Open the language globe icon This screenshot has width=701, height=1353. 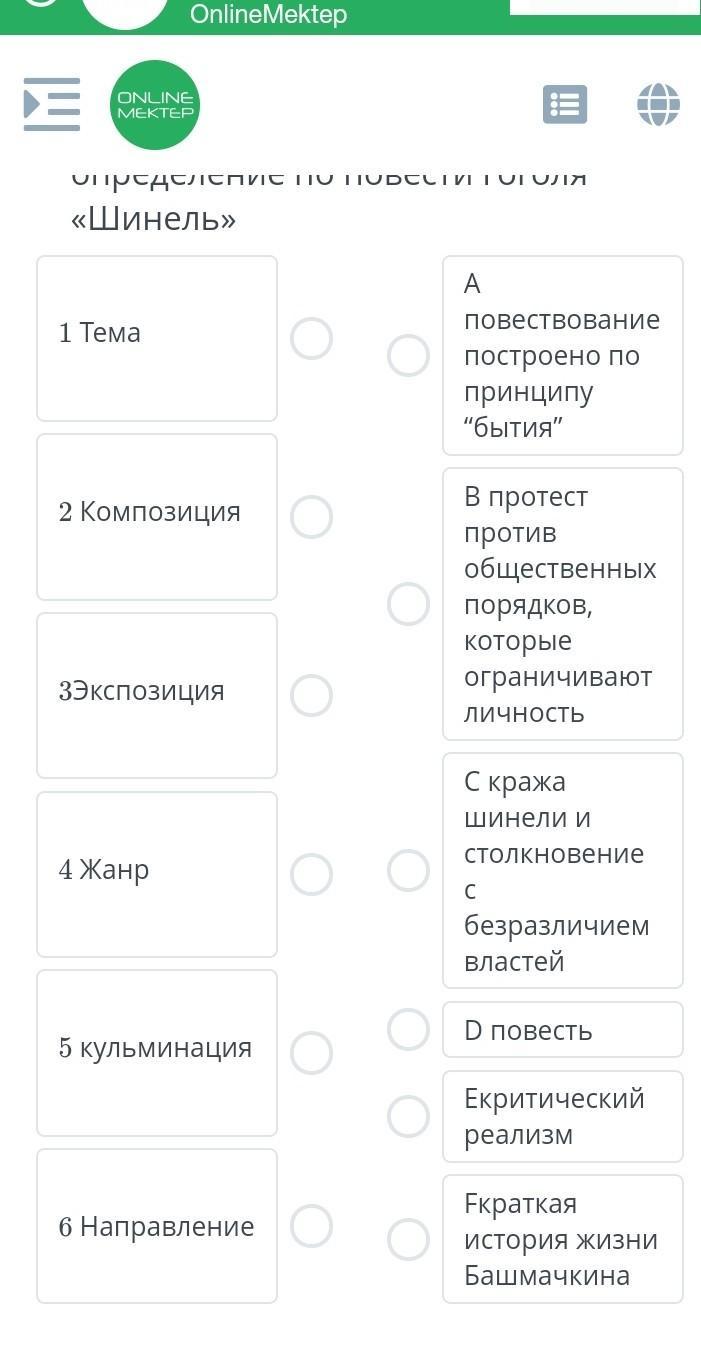[658, 104]
